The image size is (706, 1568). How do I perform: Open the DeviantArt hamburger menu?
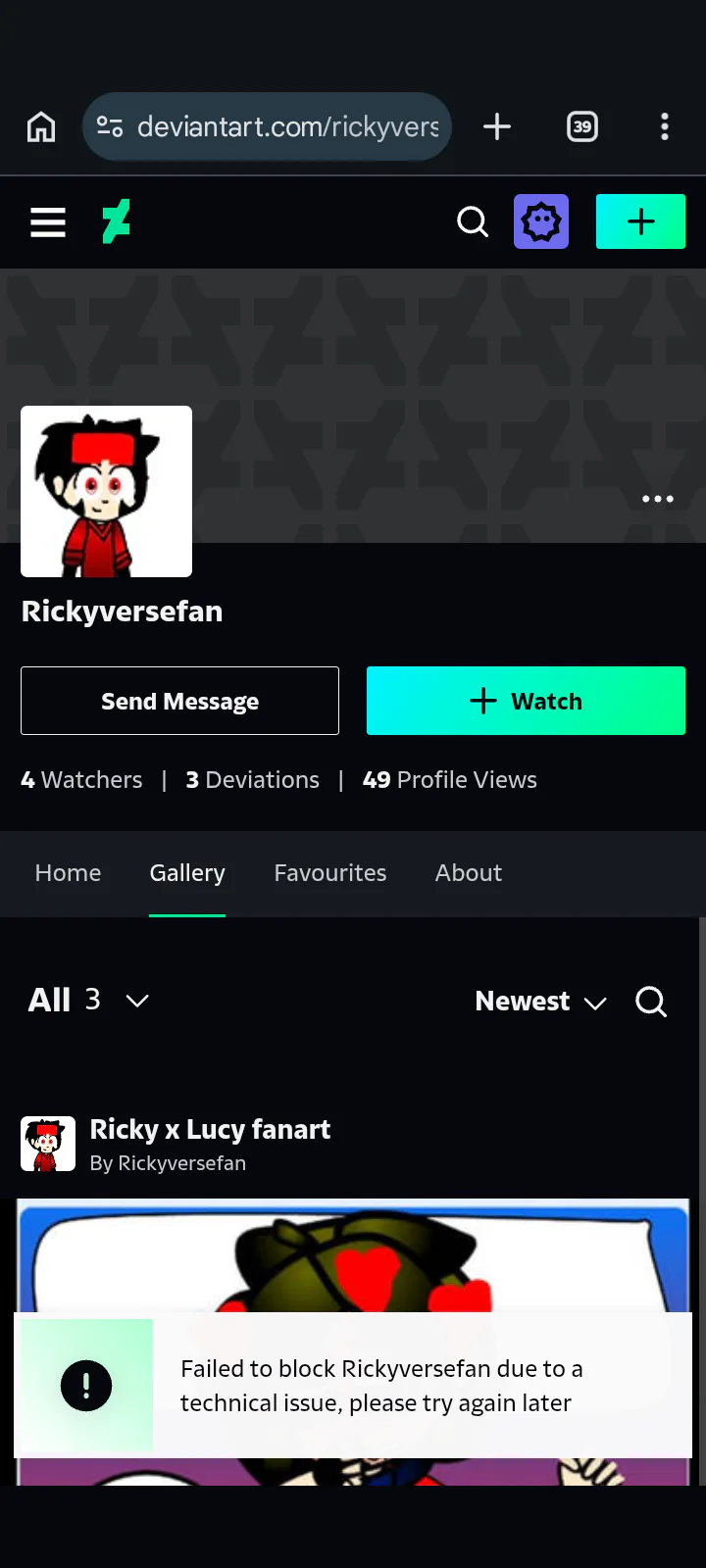pos(48,222)
